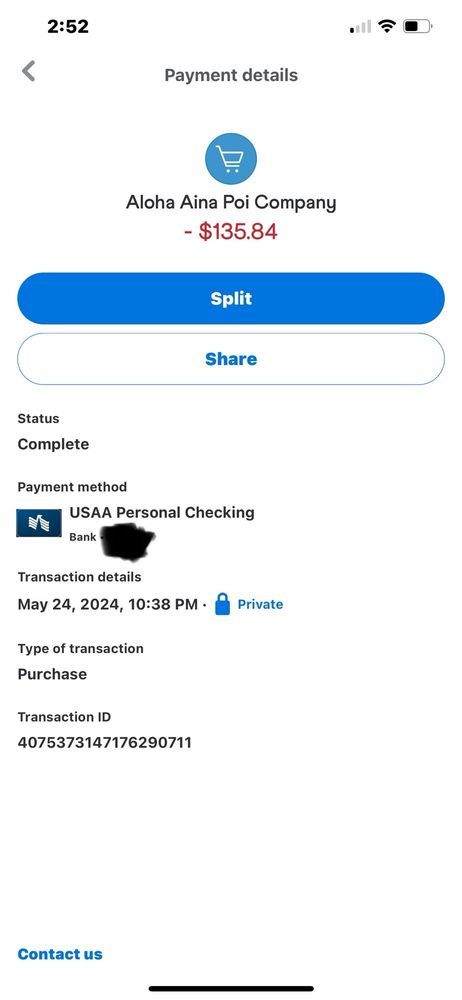Change the Private visibility setting
Screen dimensions: 462x1000
[x=249, y=604]
